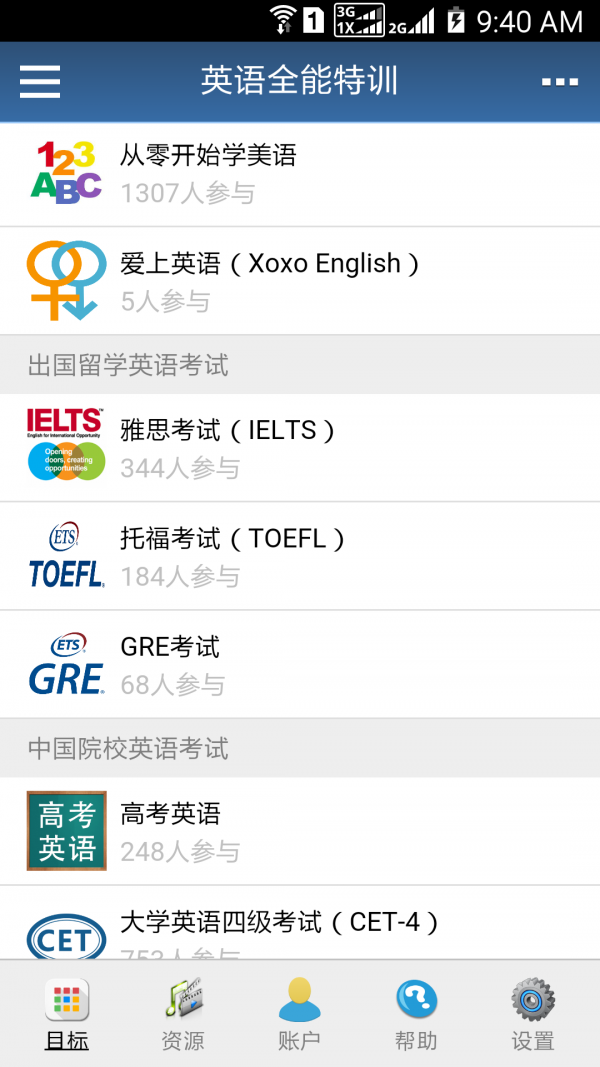Go to the 设置 tab
Screen dimensions: 600x1067
(x=532, y=1014)
